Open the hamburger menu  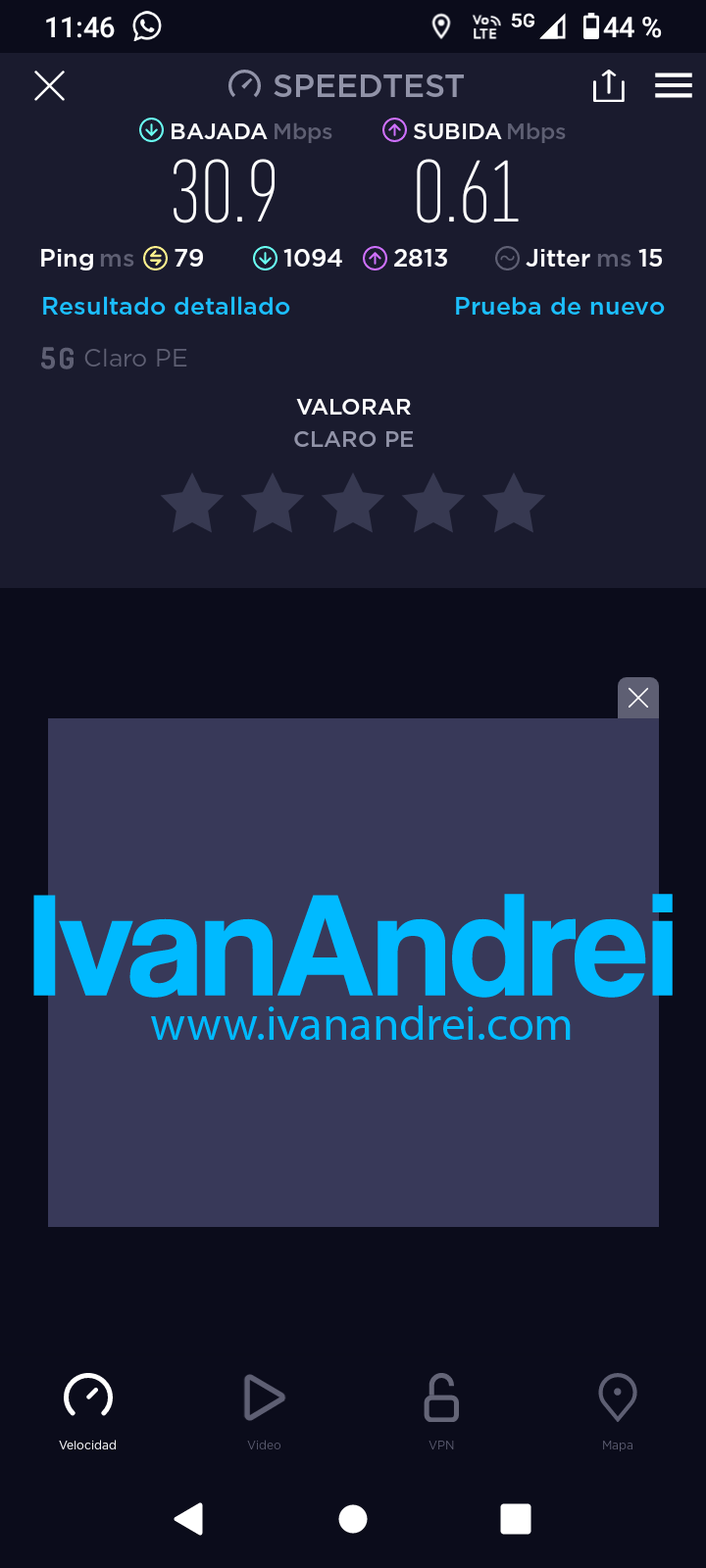pos(674,86)
